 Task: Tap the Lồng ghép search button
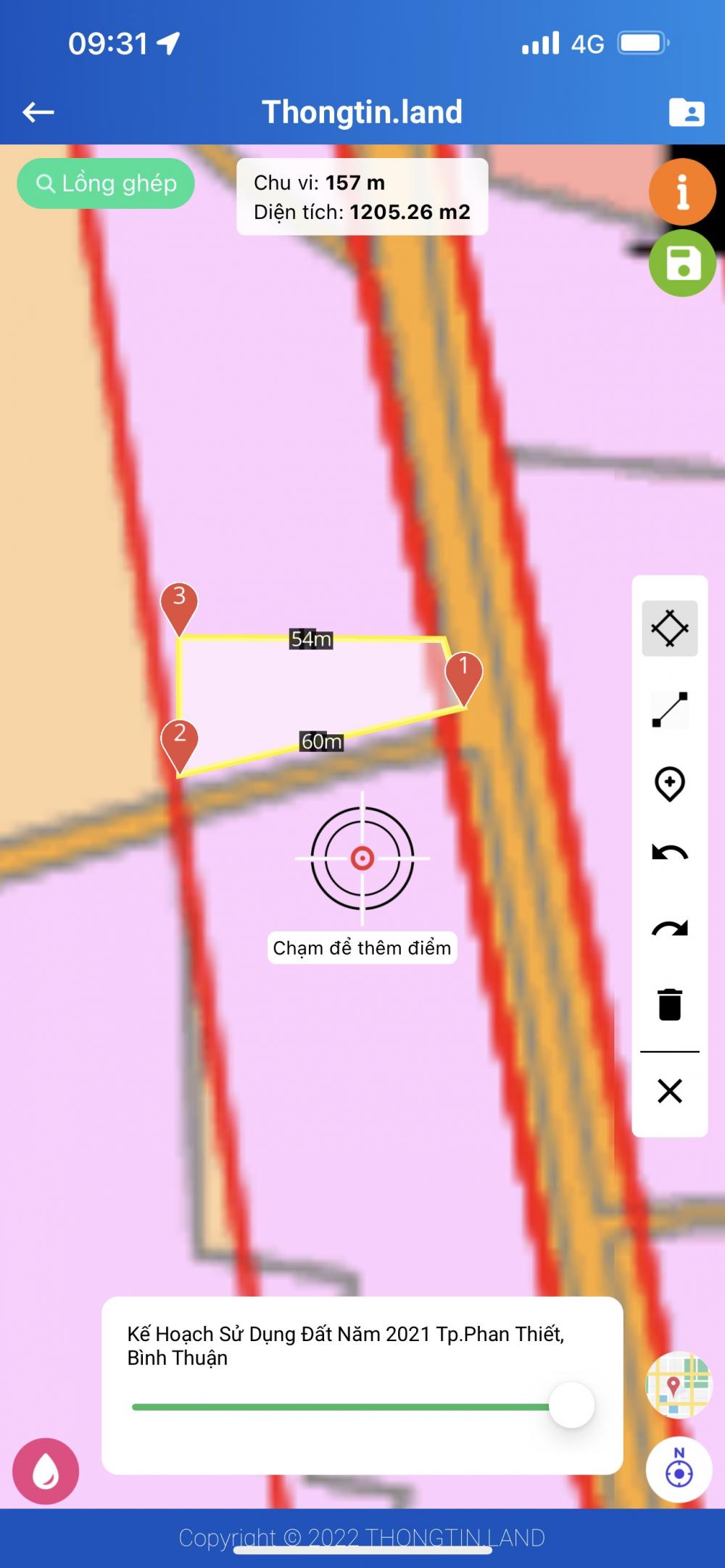click(x=106, y=183)
